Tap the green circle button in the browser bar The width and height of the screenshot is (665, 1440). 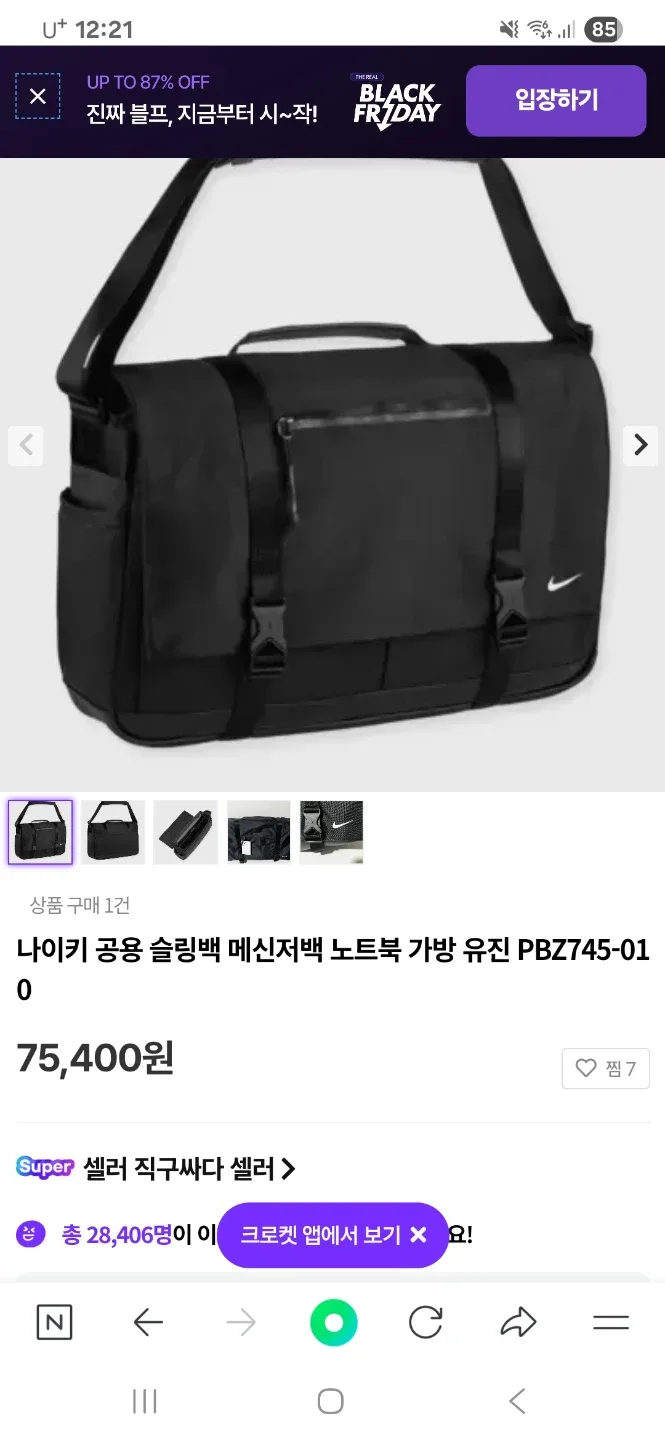click(333, 1323)
